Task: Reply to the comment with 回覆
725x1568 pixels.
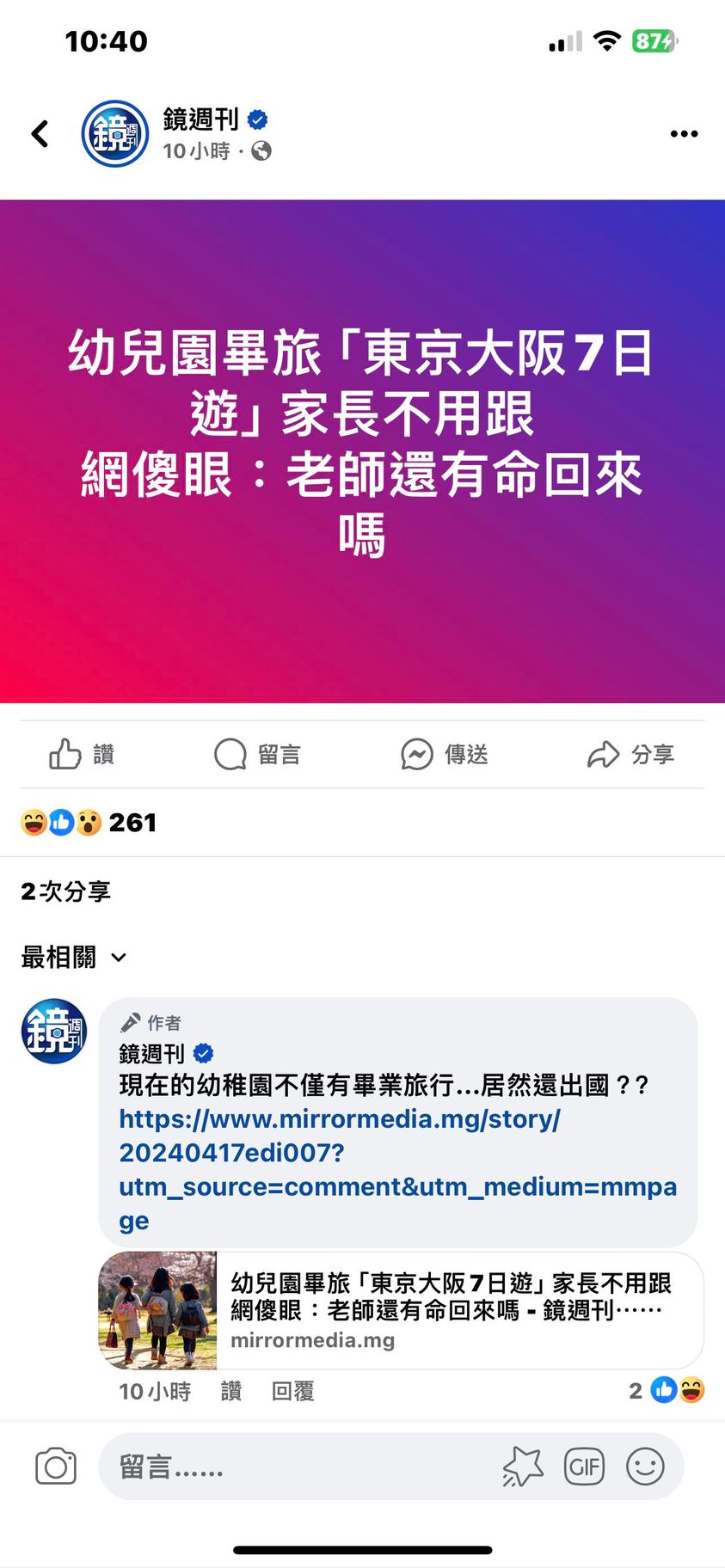Action: (x=292, y=1391)
